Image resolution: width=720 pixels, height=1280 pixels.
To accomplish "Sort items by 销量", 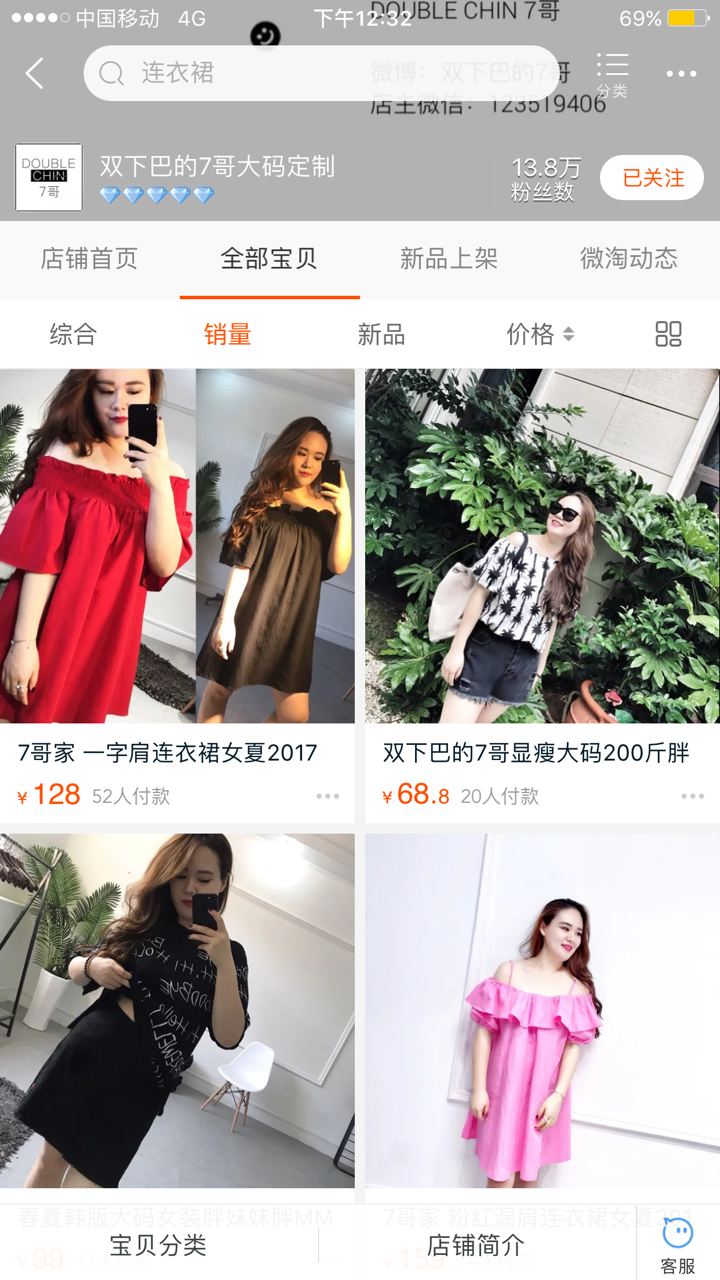I will 227,334.
